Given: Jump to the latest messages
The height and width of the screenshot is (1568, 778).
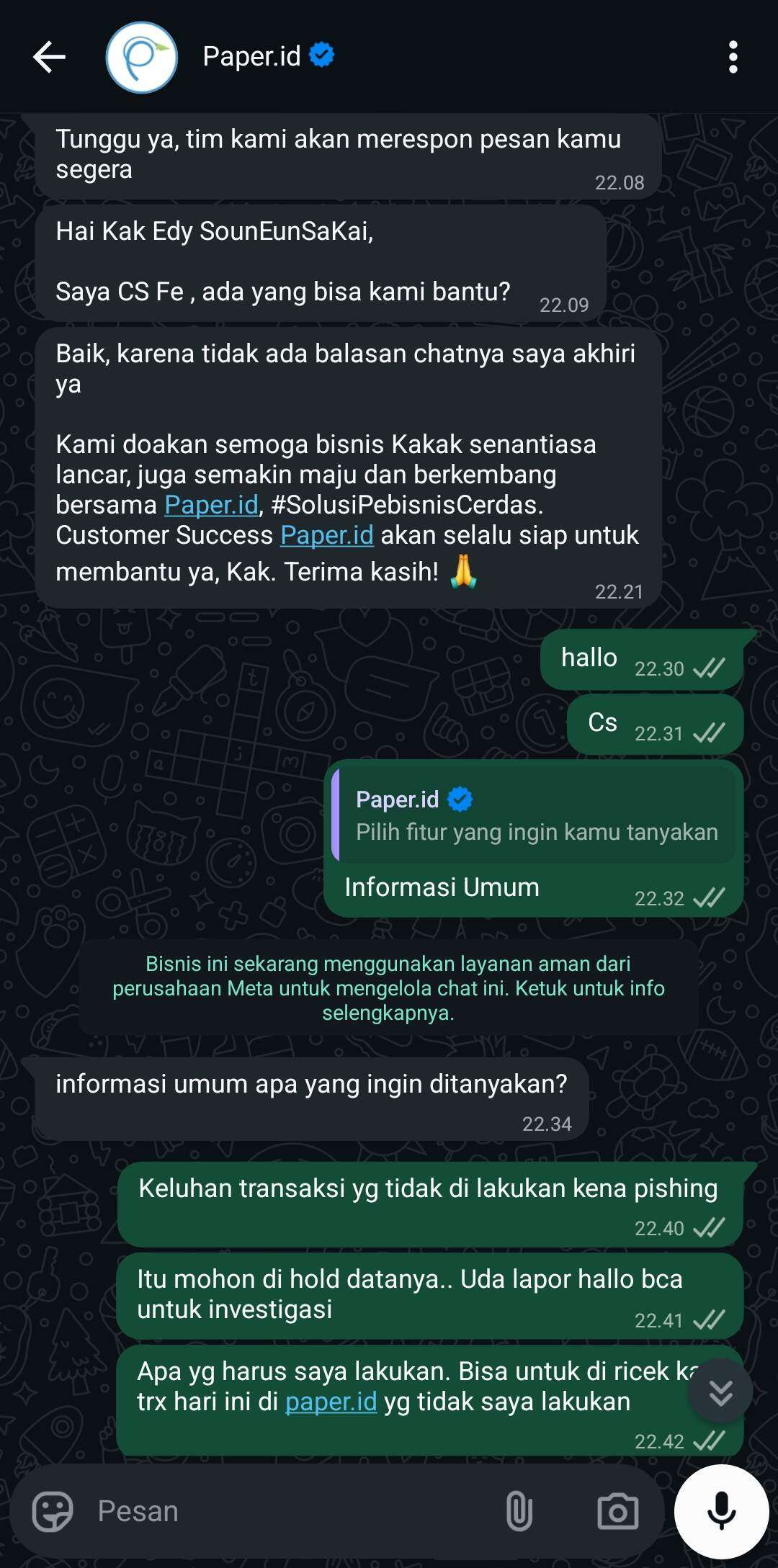Looking at the screenshot, I should click(x=720, y=1392).
